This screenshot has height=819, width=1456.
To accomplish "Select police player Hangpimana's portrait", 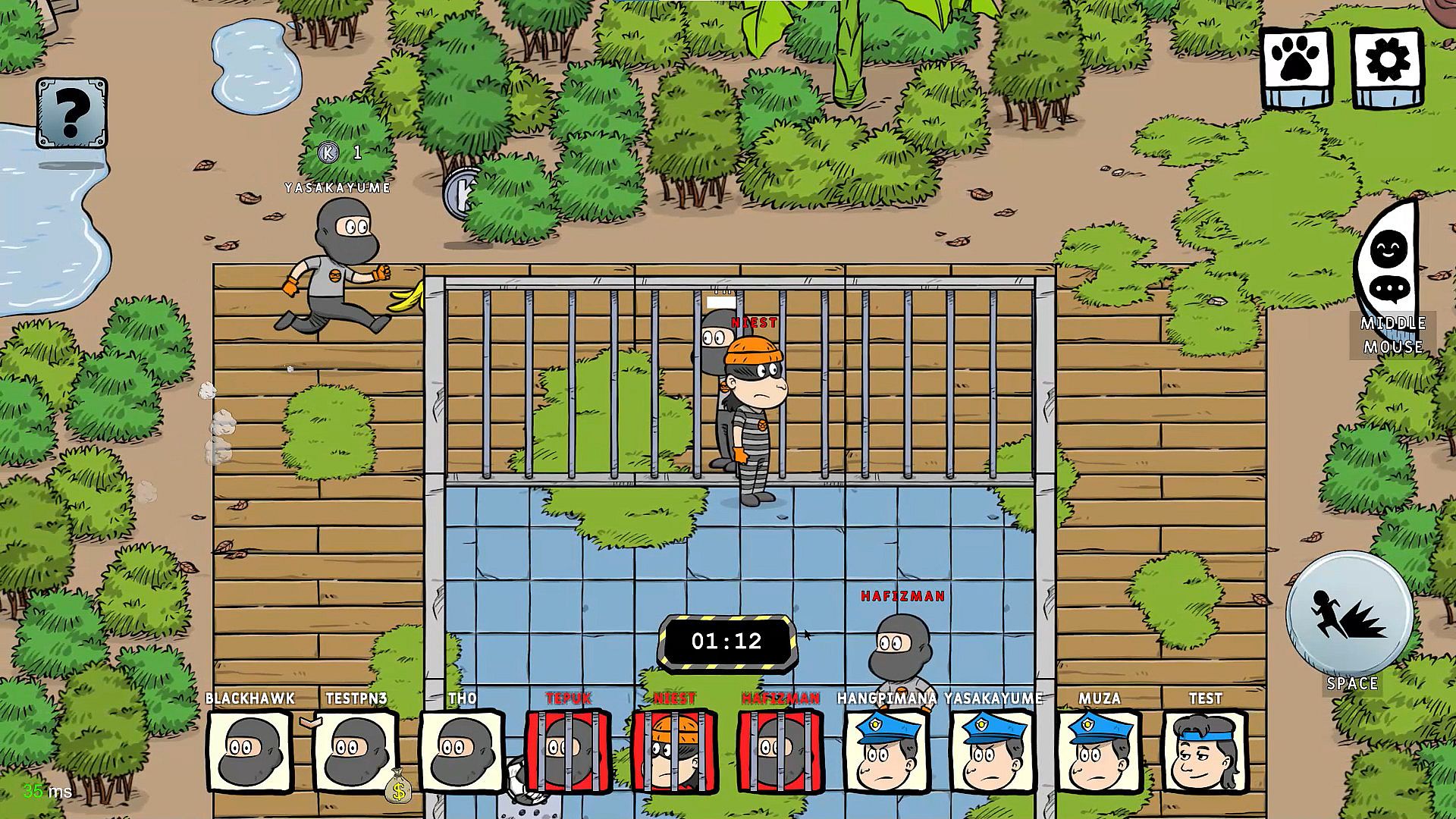I will (886, 751).
